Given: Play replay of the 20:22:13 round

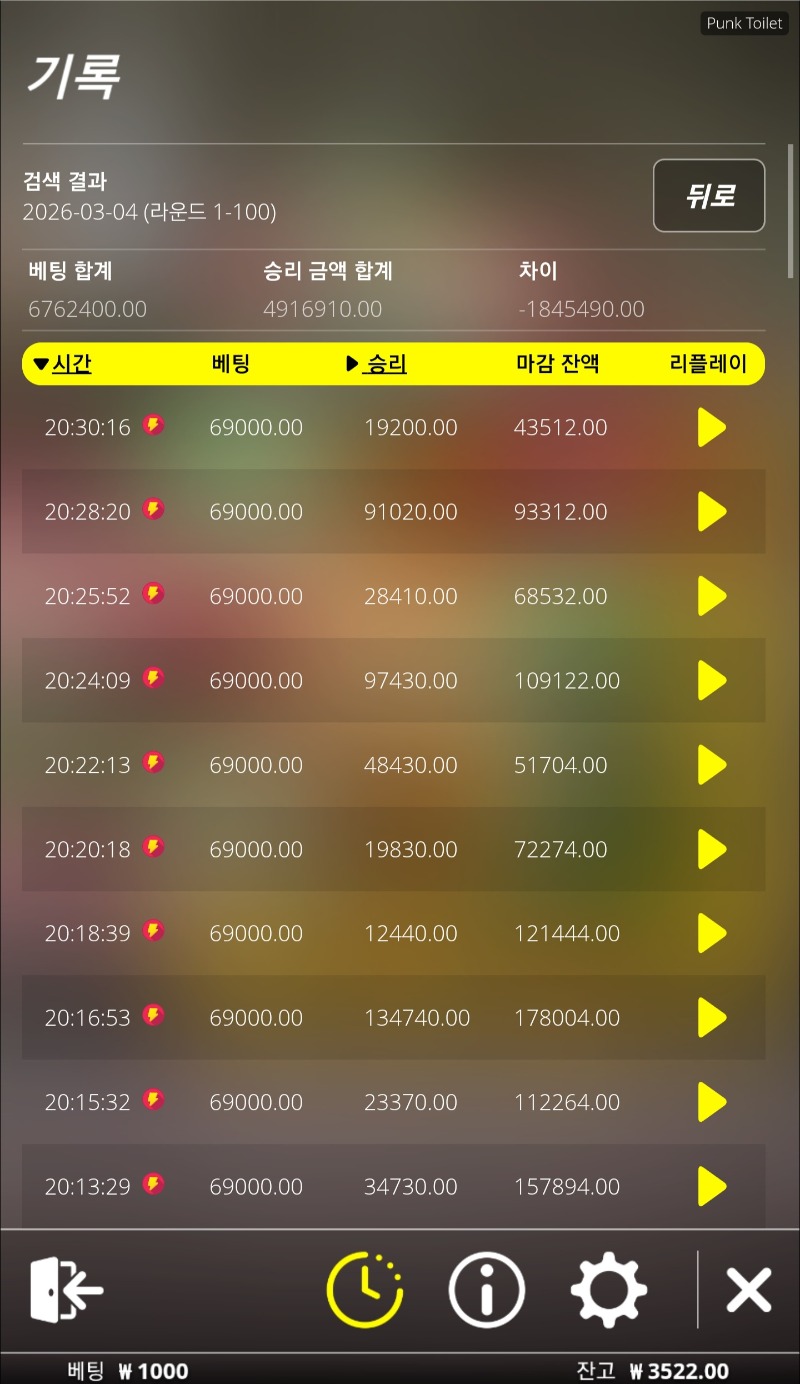Looking at the screenshot, I should coord(711,765).
